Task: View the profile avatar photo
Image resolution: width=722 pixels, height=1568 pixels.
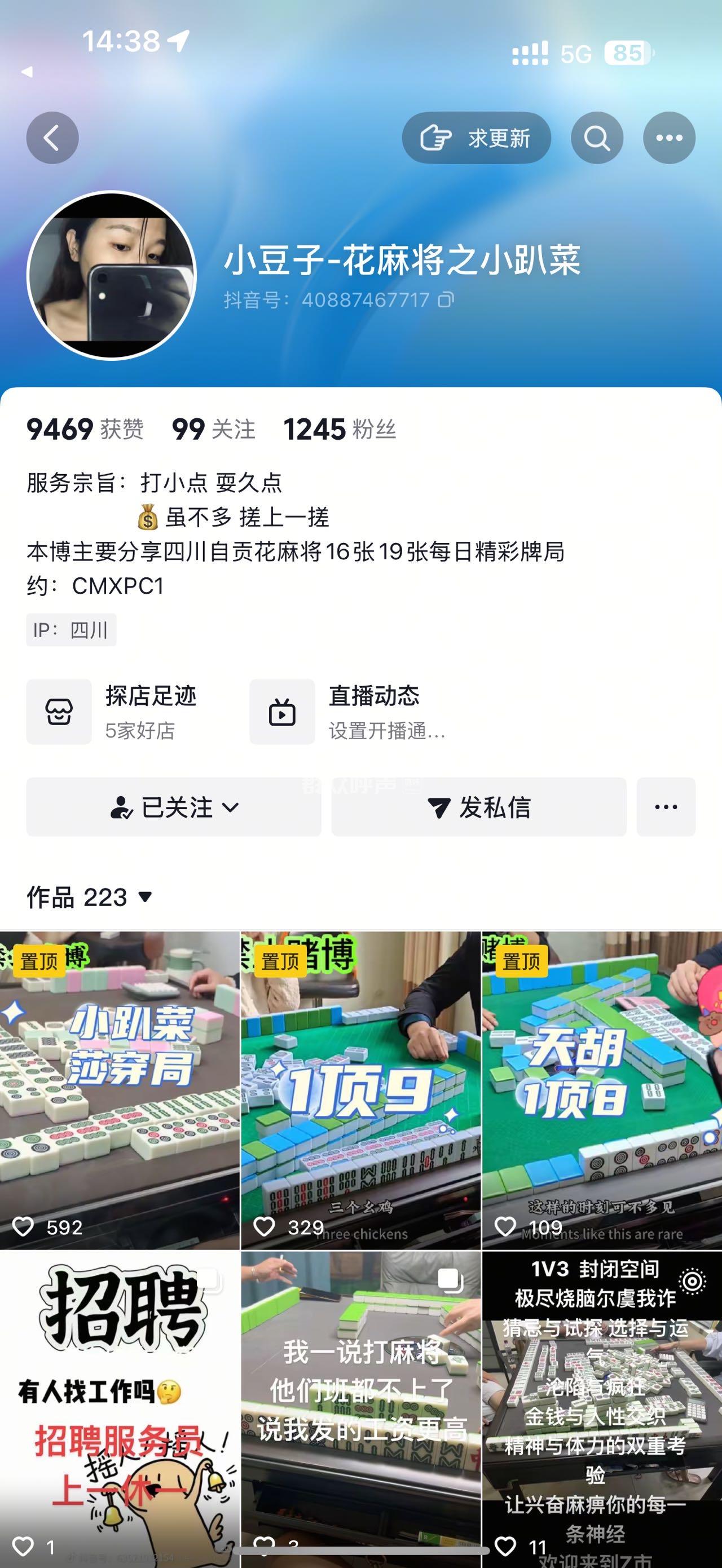Action: [112, 276]
